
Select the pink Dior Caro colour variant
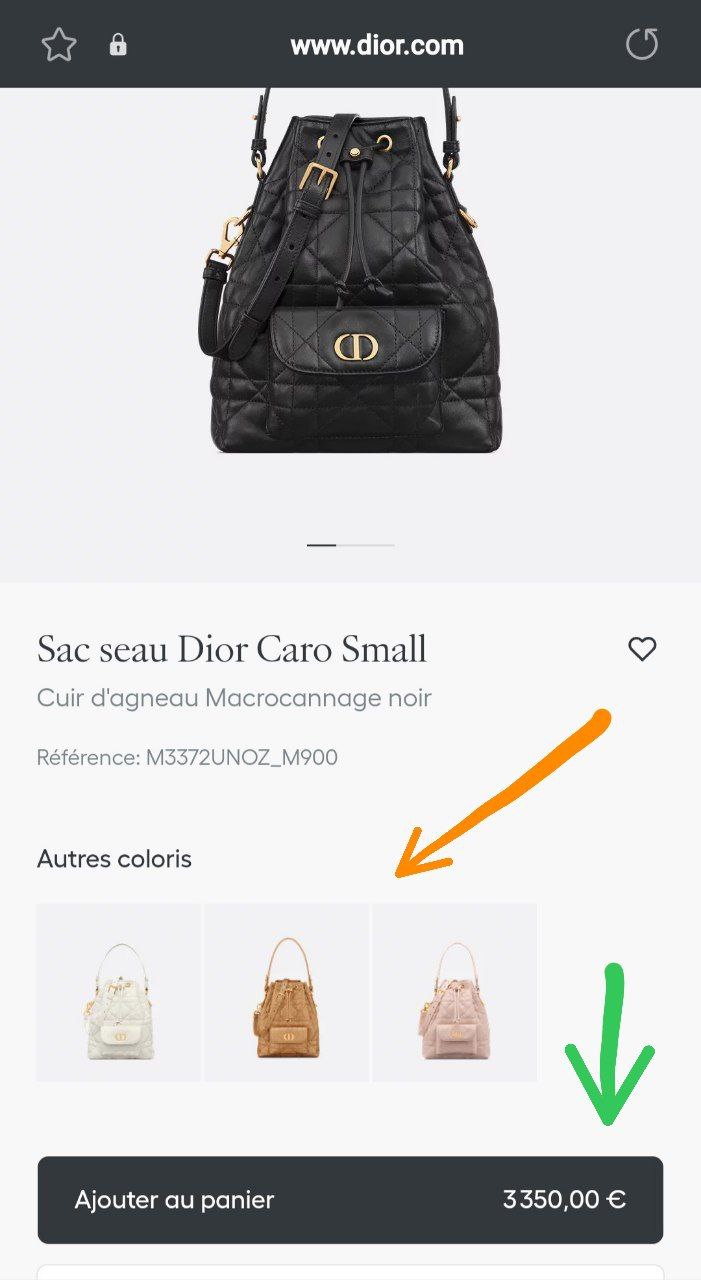pos(455,993)
